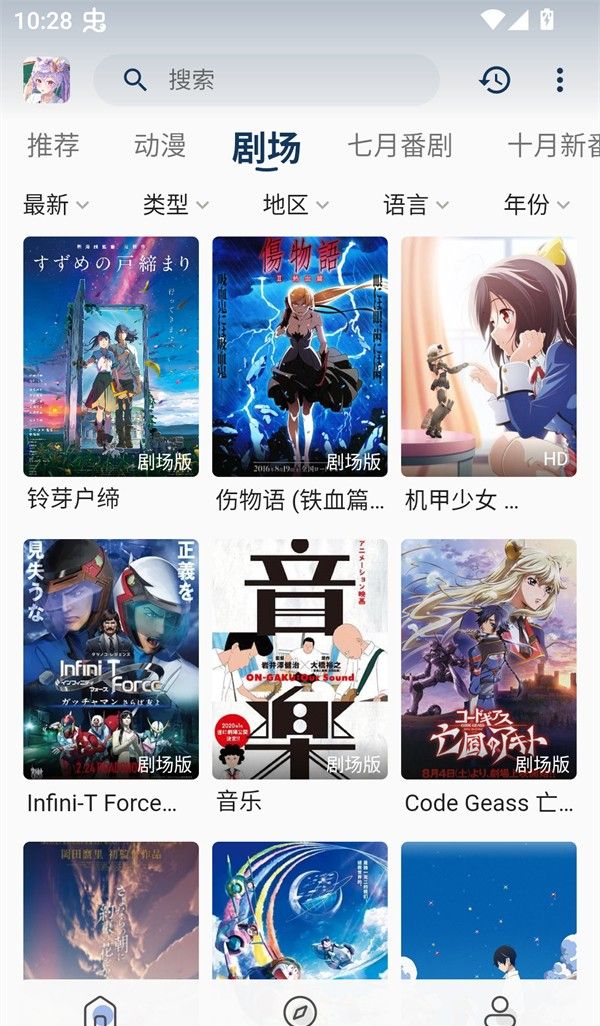
Task: Open watch history clock icon
Action: point(495,80)
